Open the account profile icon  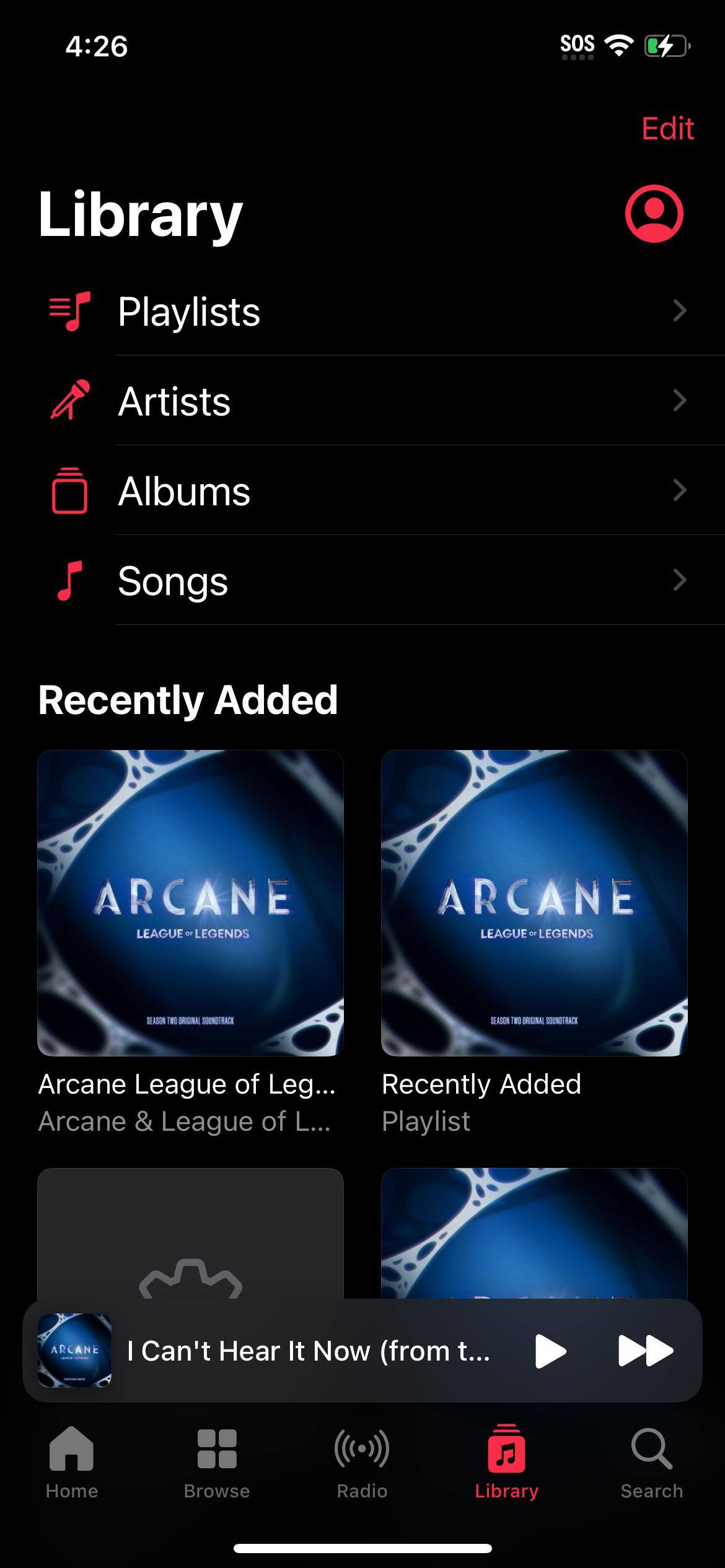[654, 213]
